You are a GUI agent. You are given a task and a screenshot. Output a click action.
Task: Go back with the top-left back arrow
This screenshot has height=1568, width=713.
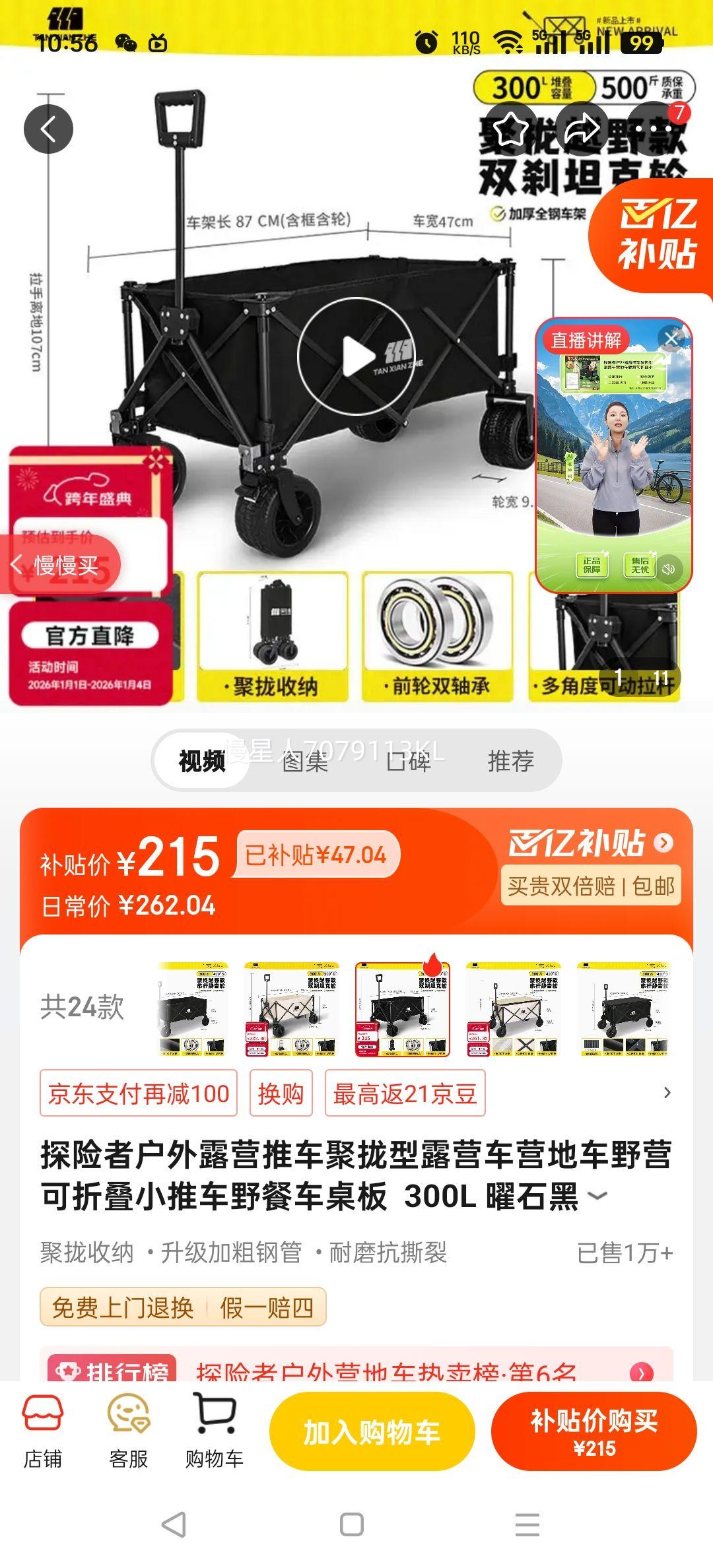48,129
